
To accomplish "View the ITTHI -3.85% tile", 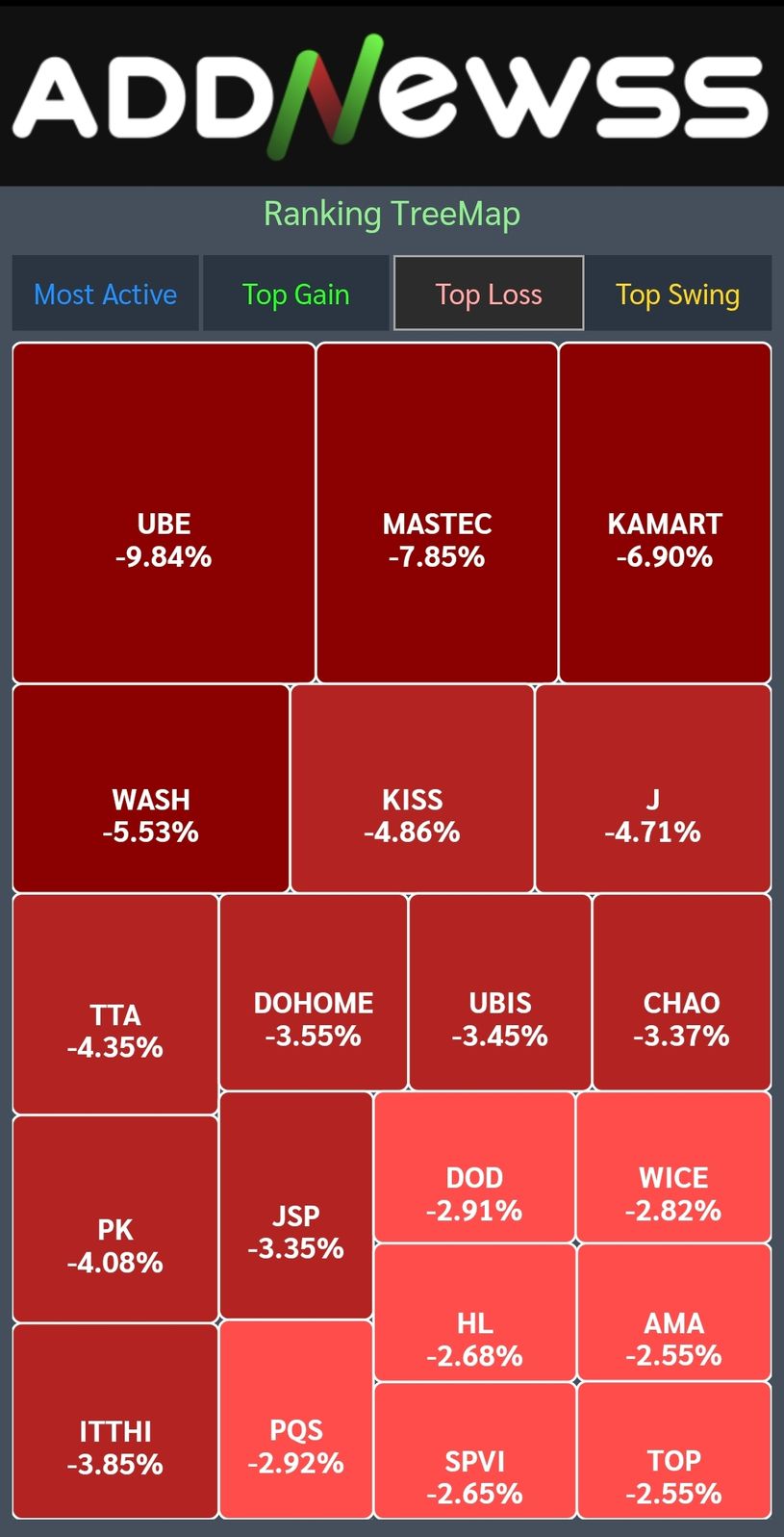I will click(x=115, y=1421).
